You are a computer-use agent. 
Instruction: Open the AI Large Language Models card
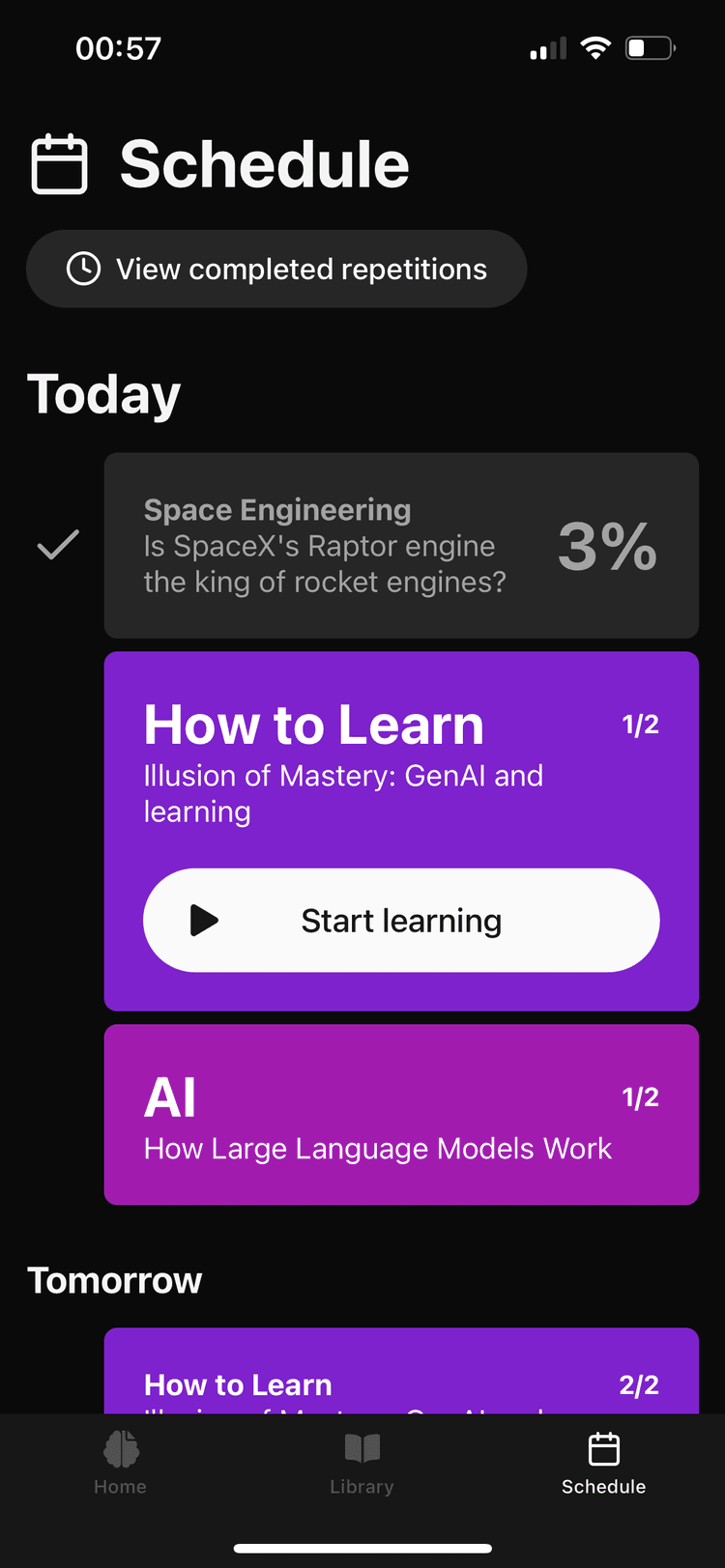400,1114
